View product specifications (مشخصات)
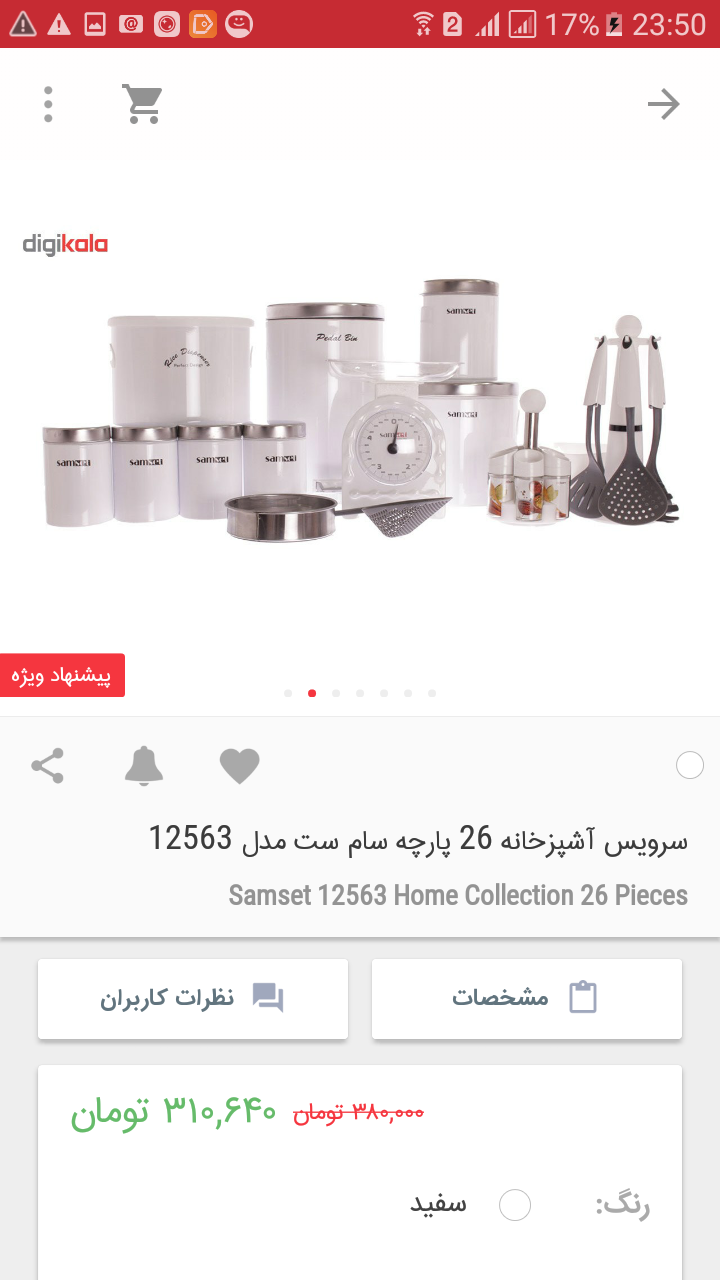 527,998
